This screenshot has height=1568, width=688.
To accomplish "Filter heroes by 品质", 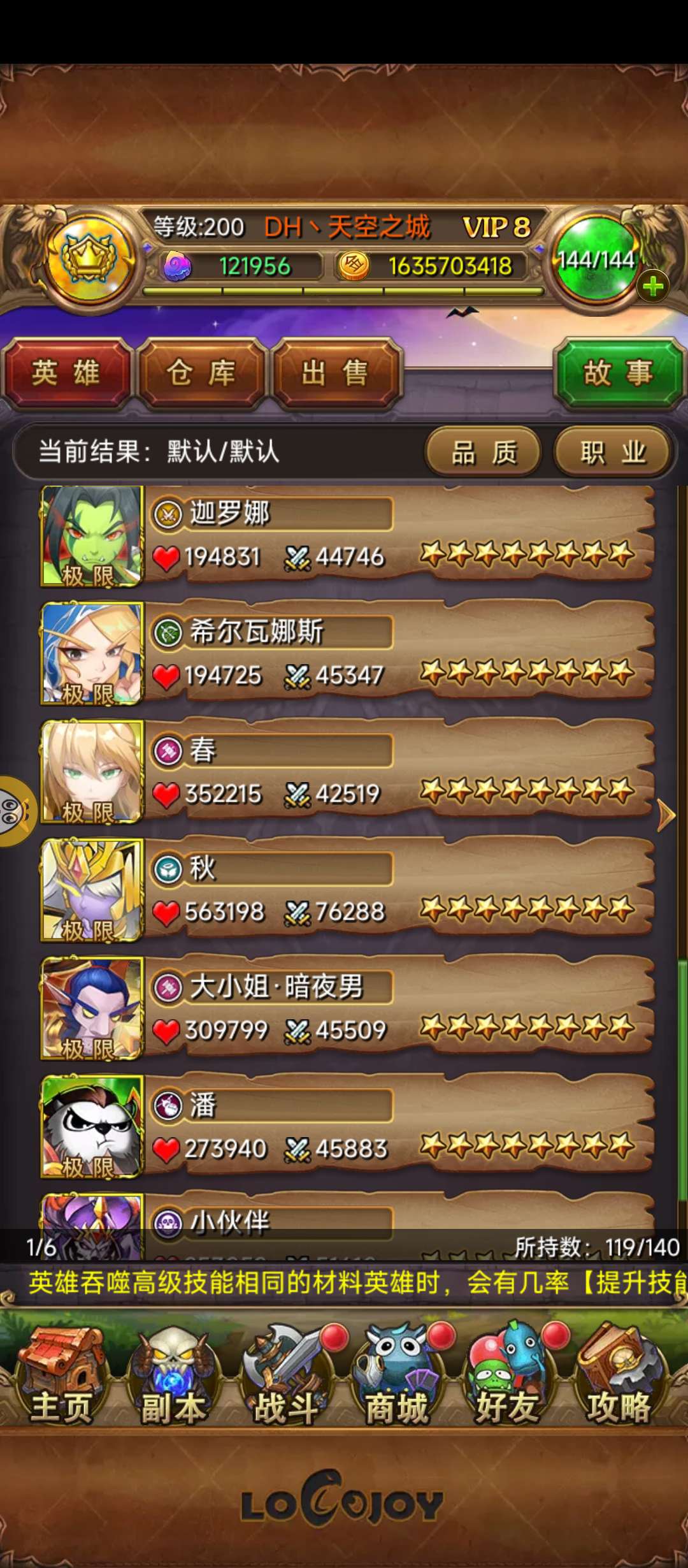I will tap(484, 453).
